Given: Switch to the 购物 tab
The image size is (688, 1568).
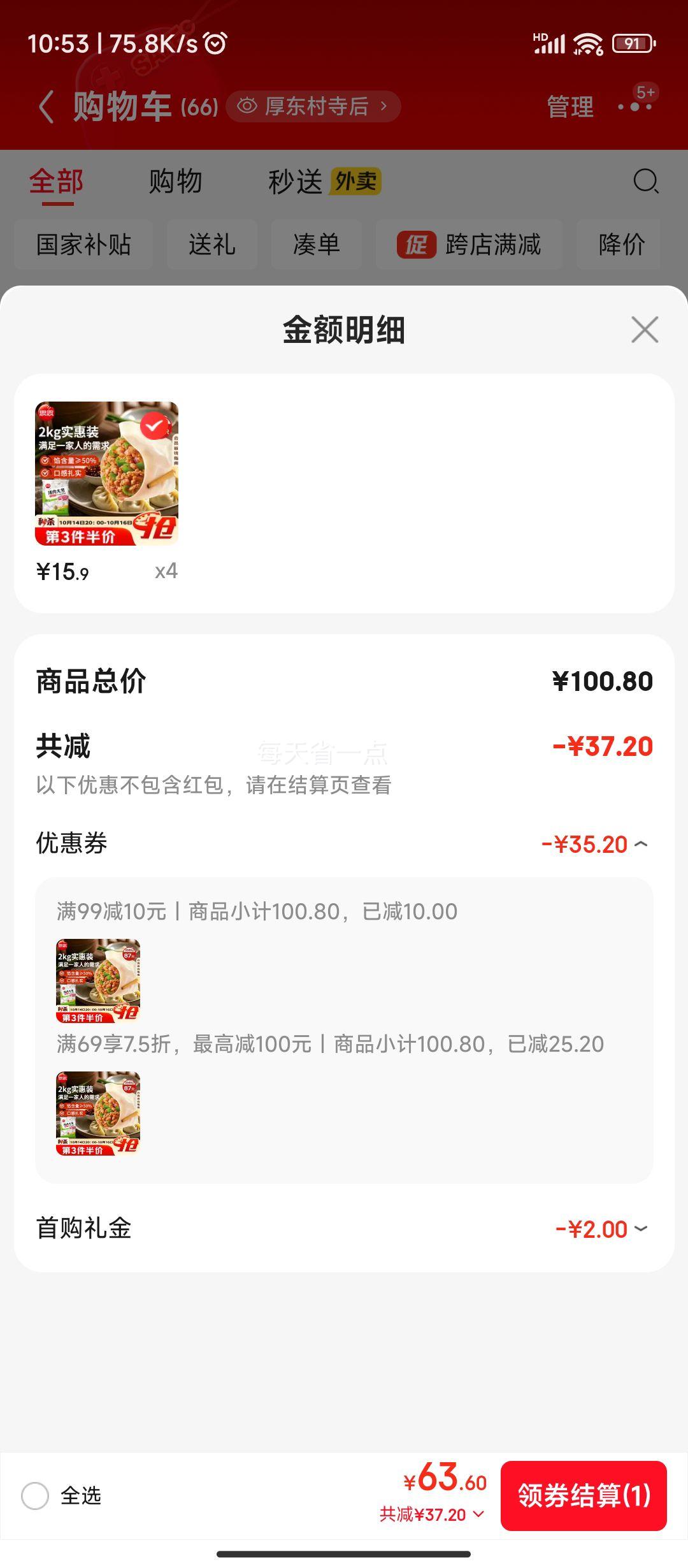Looking at the screenshot, I should point(175,182).
